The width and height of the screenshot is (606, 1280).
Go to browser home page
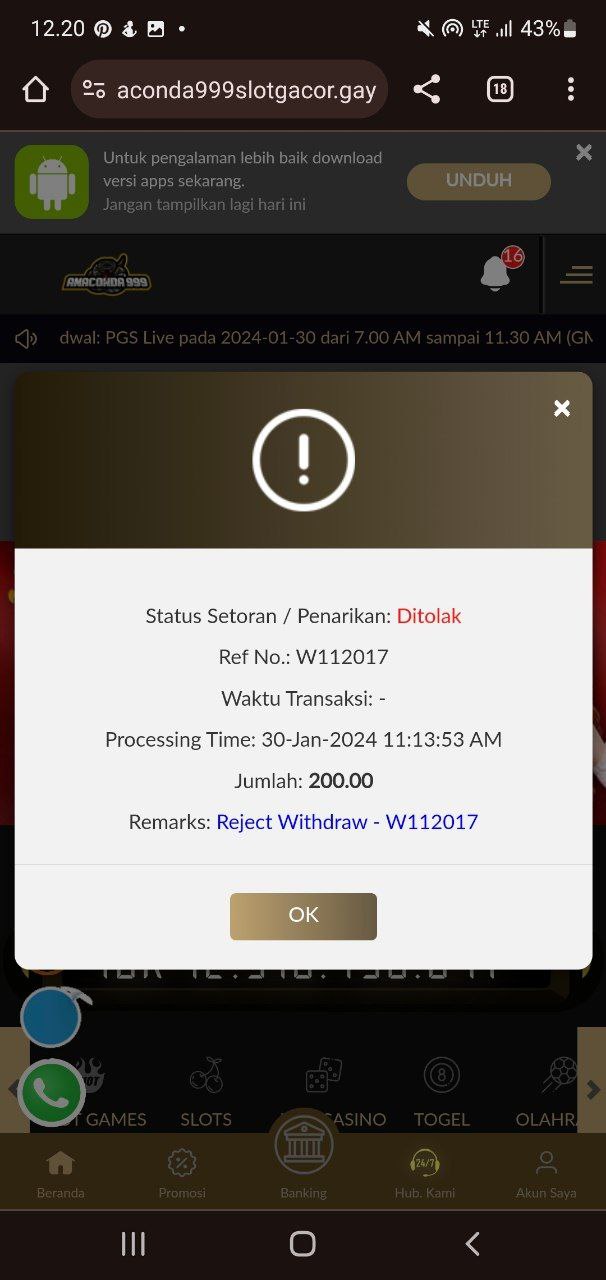pos(35,90)
